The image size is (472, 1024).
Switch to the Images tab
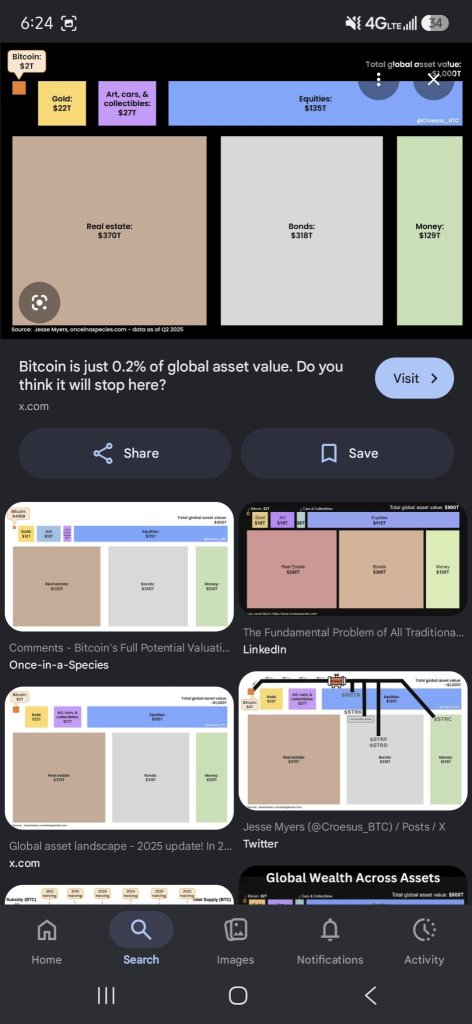pos(235,940)
